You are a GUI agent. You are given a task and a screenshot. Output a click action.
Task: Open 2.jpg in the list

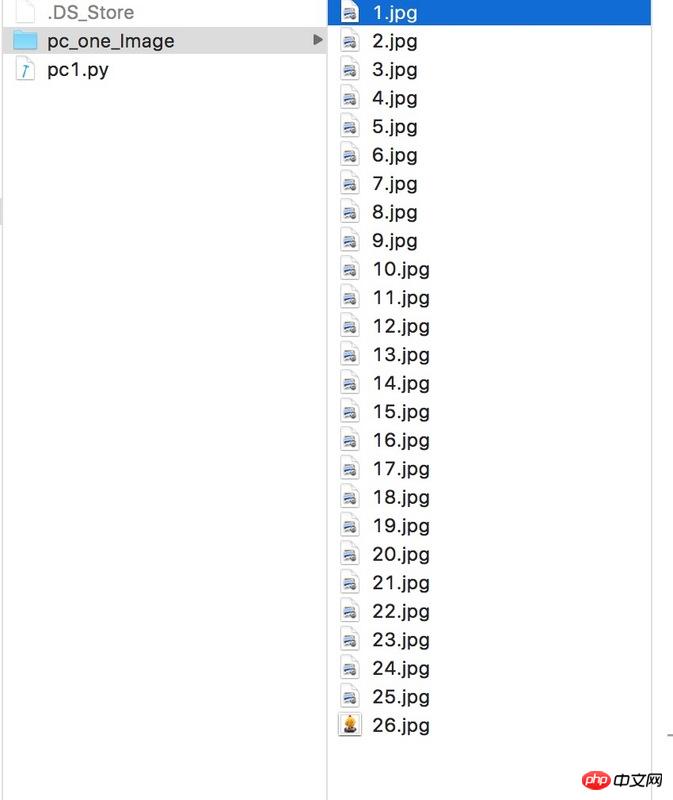point(394,41)
